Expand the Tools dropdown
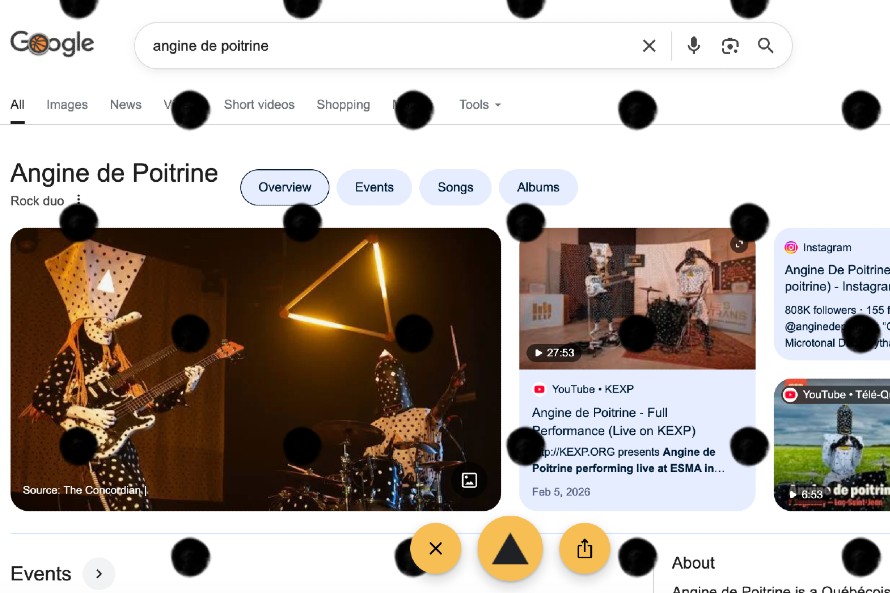Image resolution: width=890 pixels, height=593 pixels. click(x=480, y=105)
